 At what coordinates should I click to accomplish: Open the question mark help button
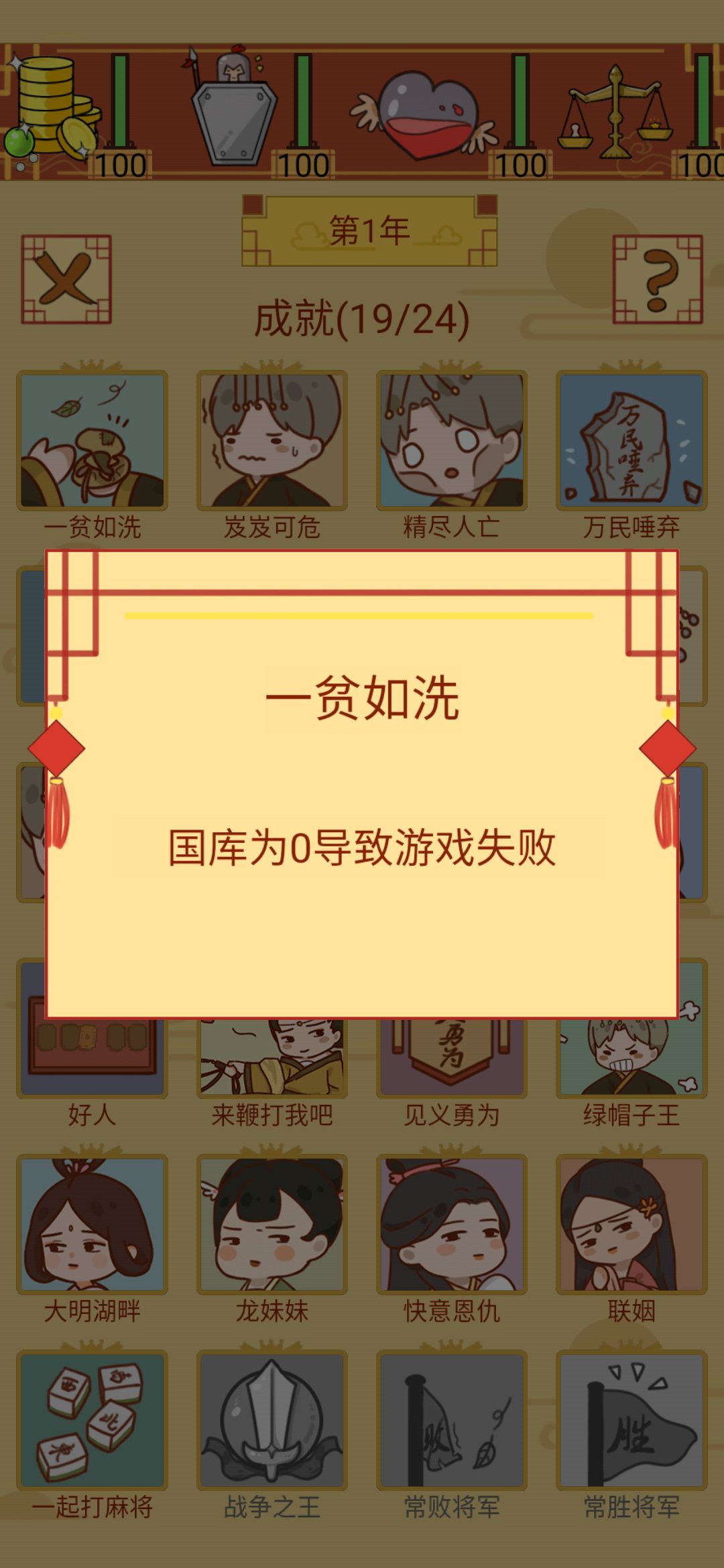tap(658, 279)
